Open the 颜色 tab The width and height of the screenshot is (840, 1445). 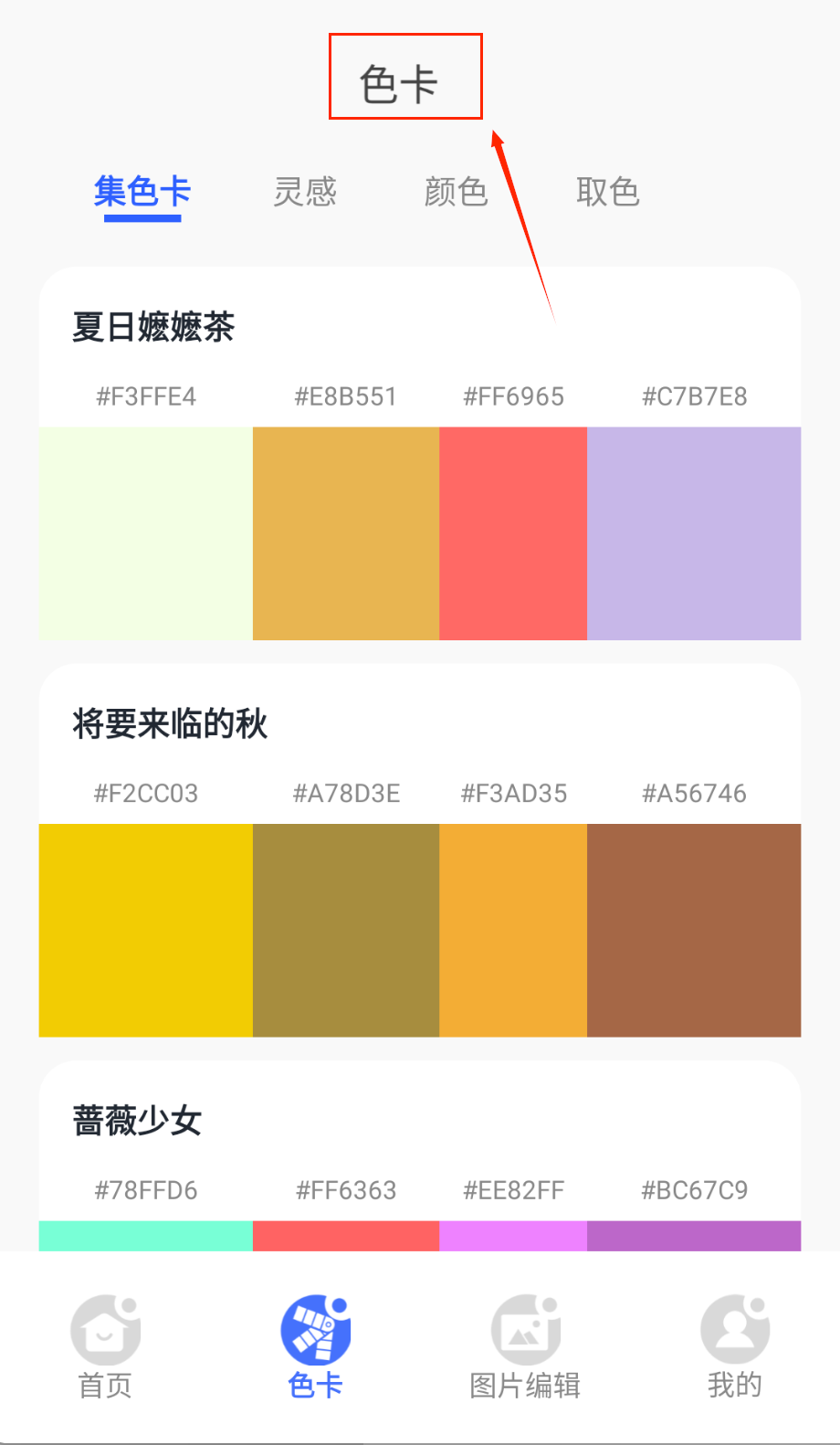456,192
